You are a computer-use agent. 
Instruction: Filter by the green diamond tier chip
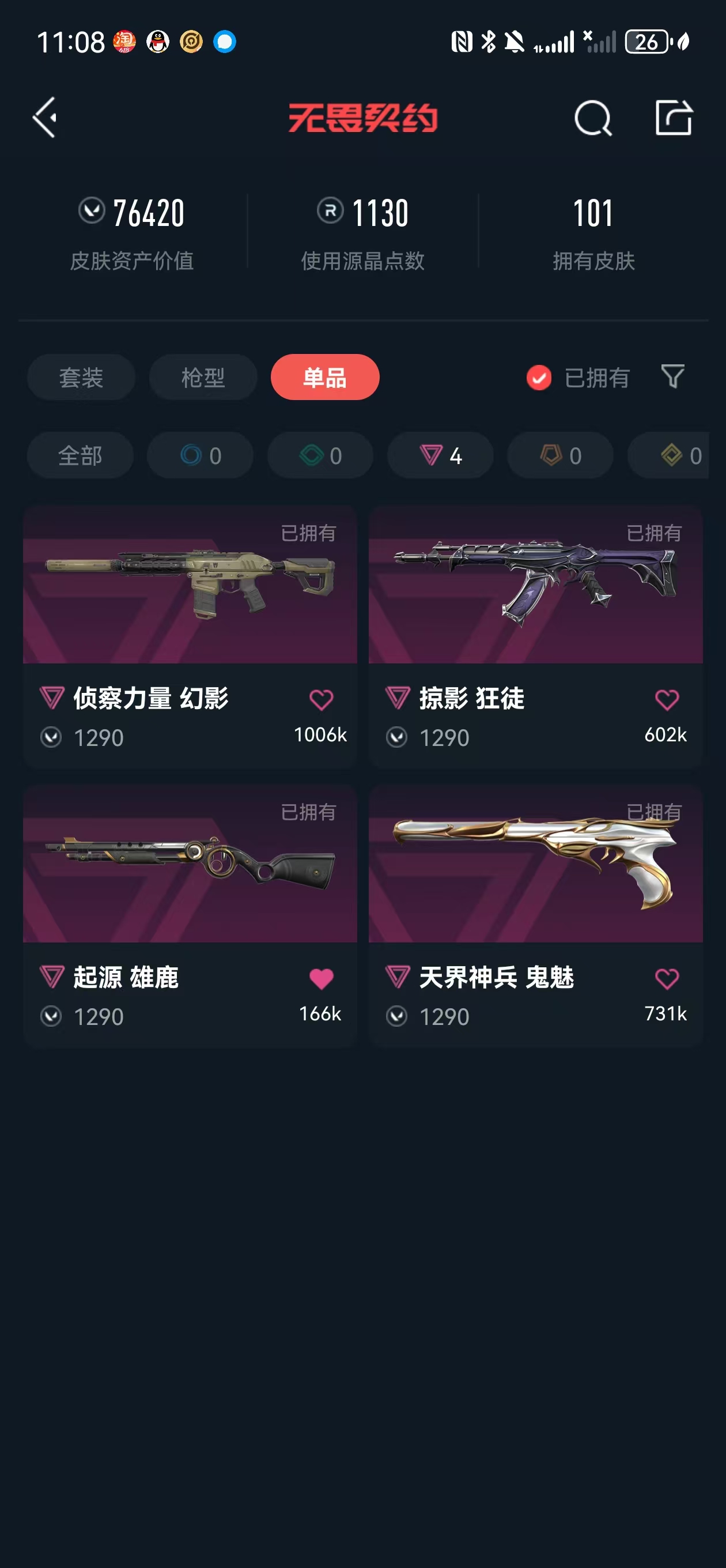click(320, 455)
